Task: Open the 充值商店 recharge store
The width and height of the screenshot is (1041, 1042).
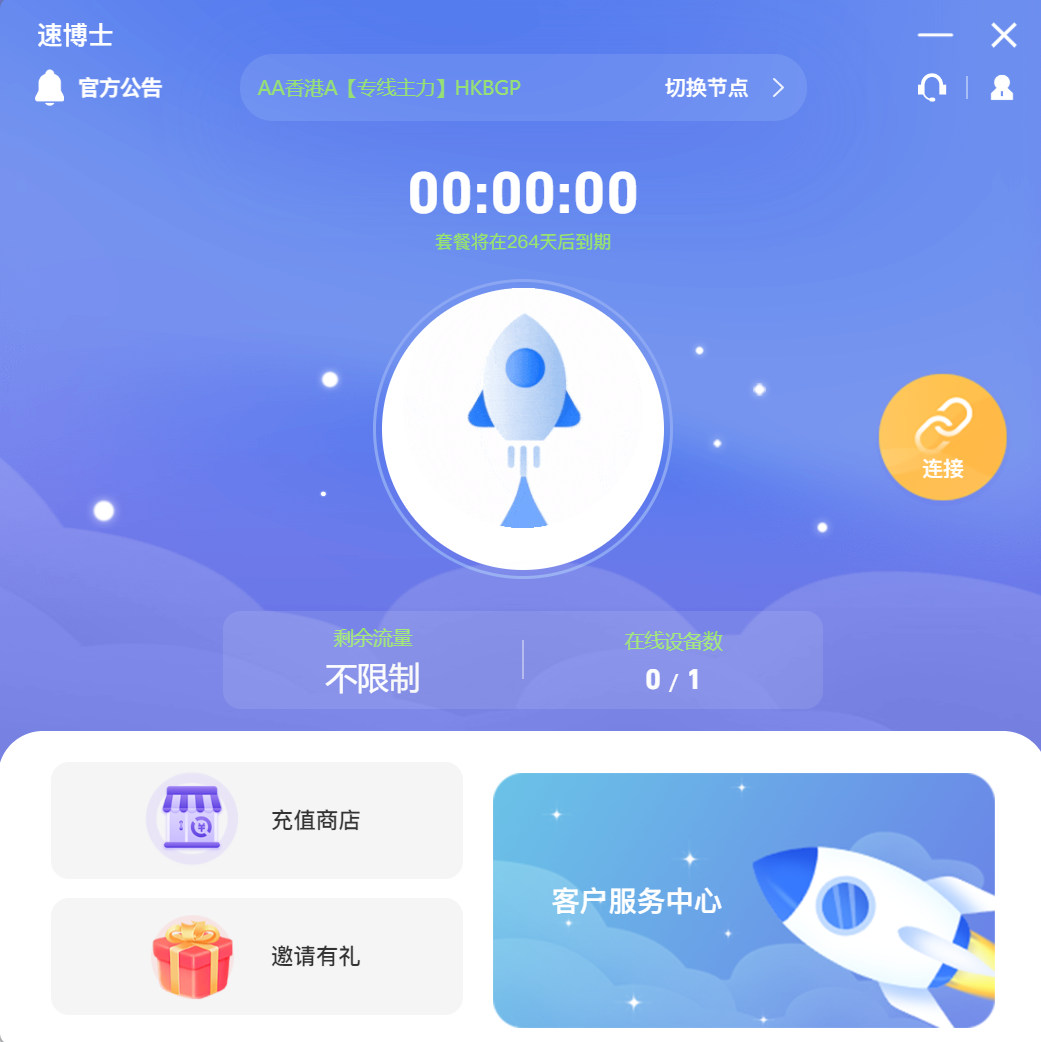Action: click(x=257, y=821)
